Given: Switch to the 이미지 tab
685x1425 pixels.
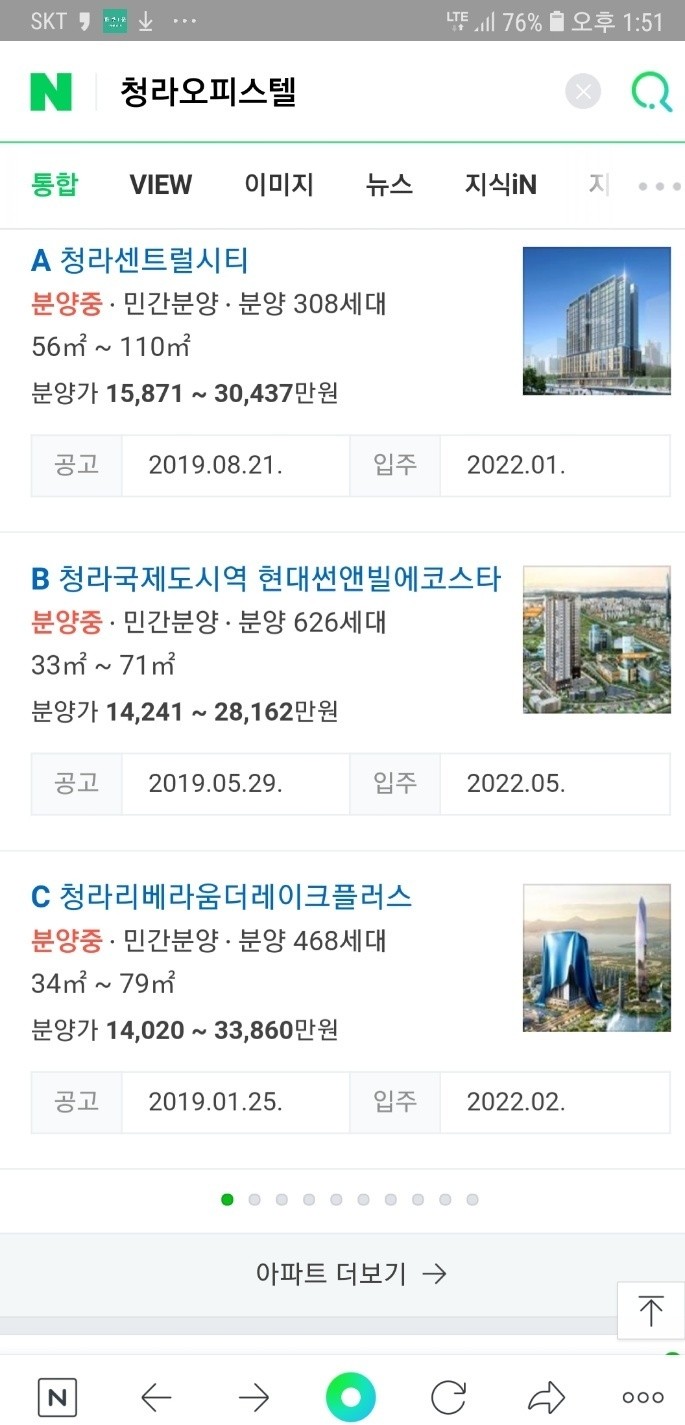Looking at the screenshot, I should coord(279,184).
